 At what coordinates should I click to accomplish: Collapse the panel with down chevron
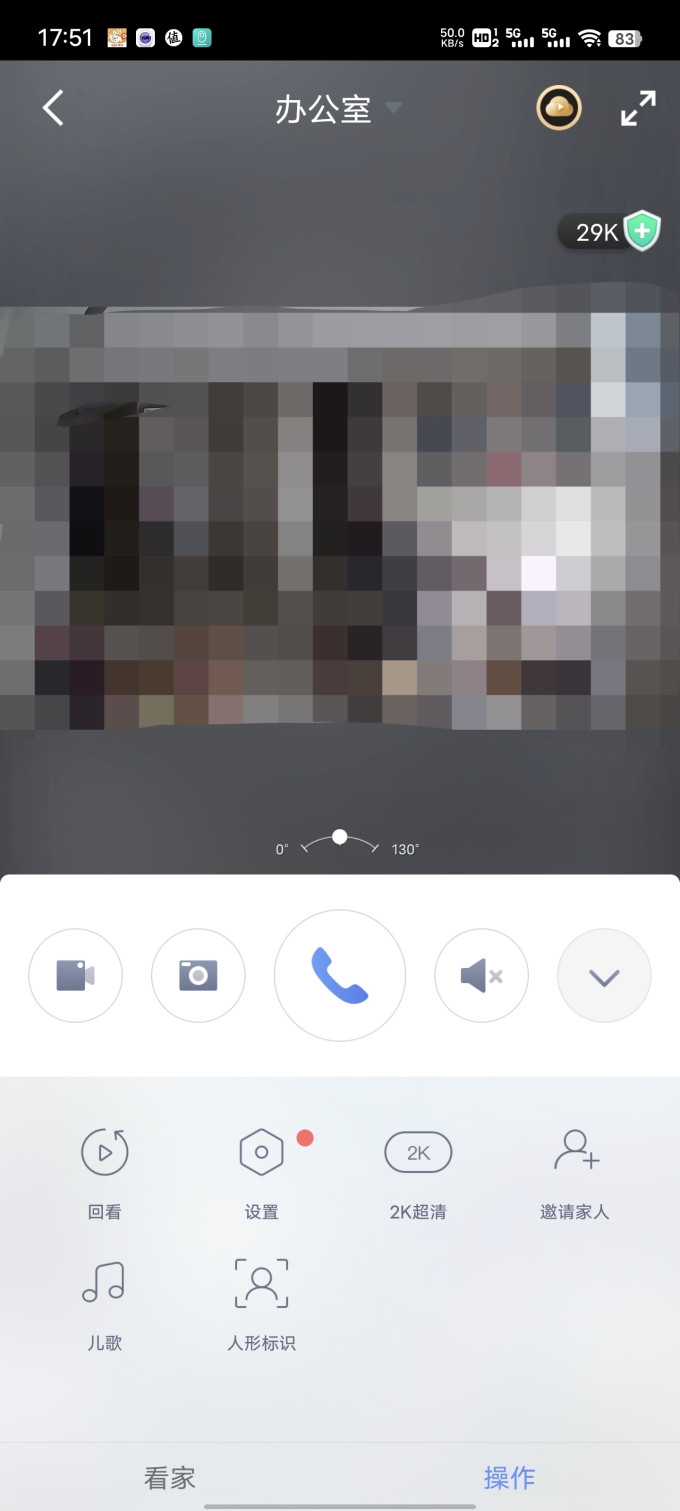coord(604,976)
